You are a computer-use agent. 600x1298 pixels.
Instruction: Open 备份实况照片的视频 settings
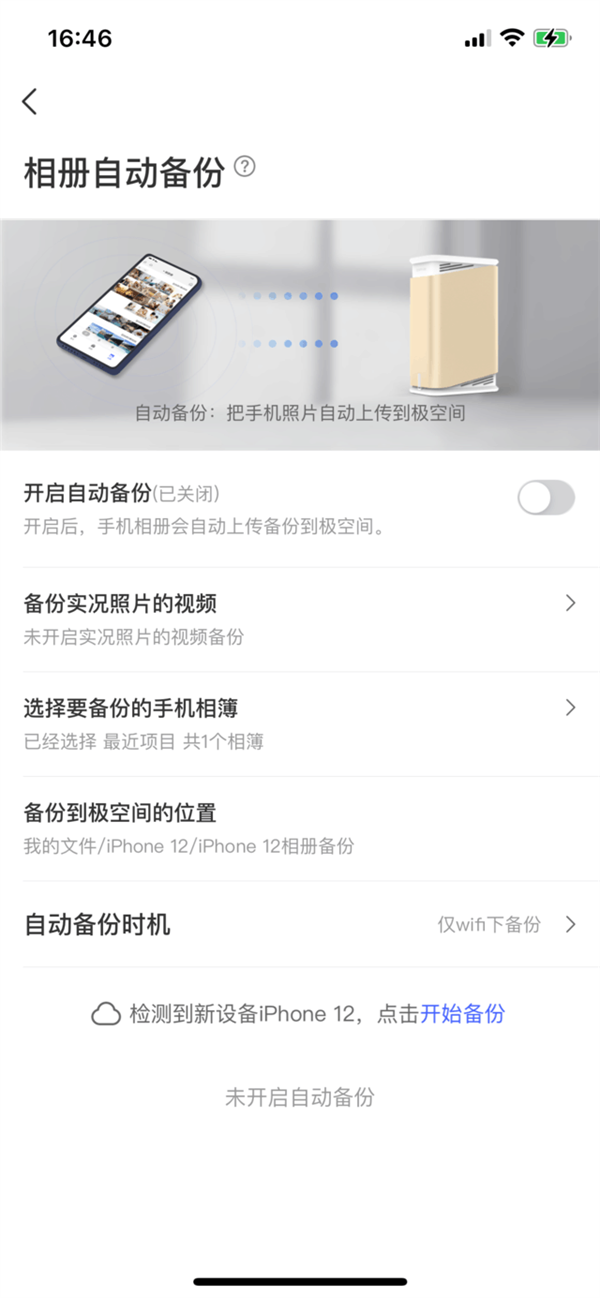pyautogui.click(x=300, y=619)
